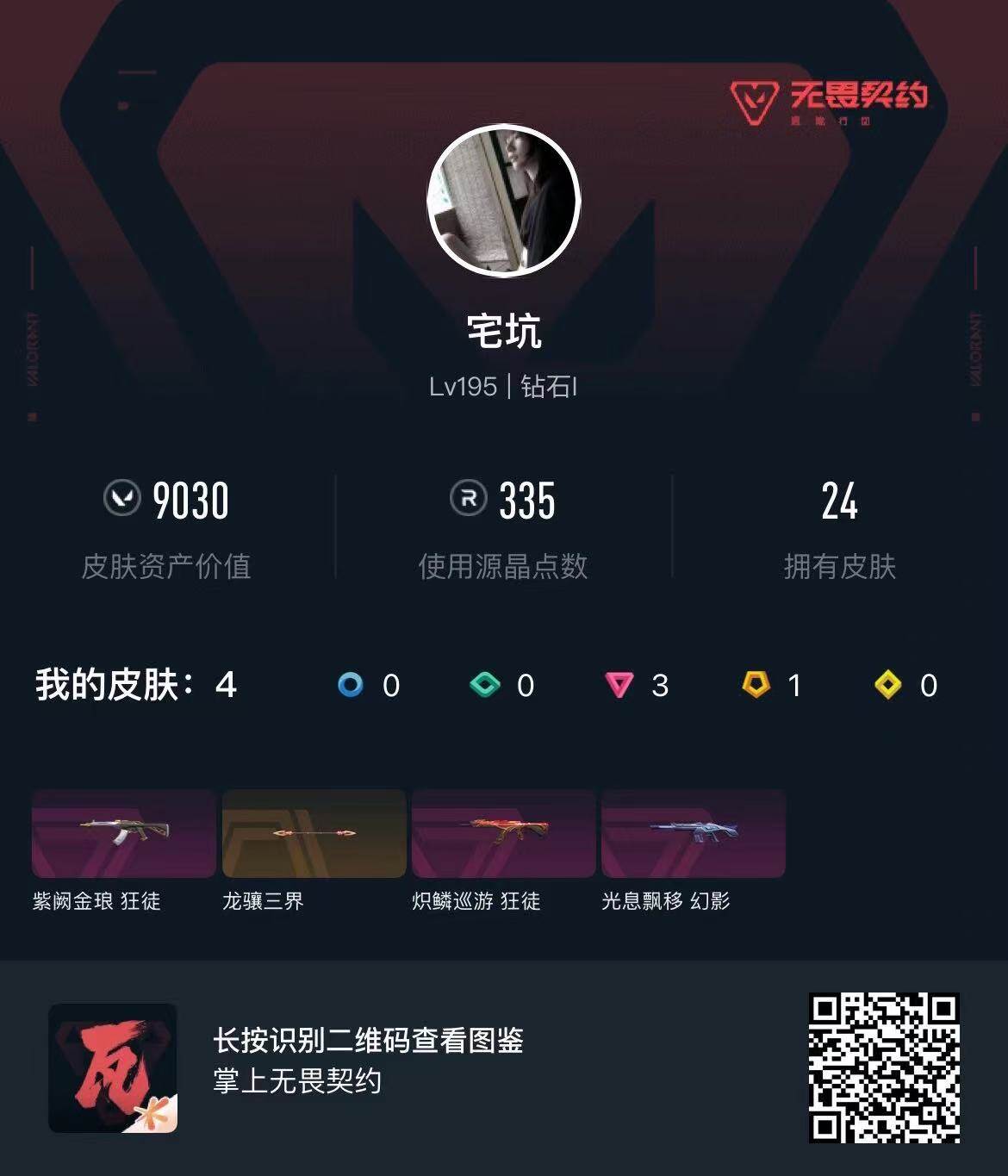Click the pink Premium tier icon showing 3
1008x1176 pixels.
pos(619,685)
